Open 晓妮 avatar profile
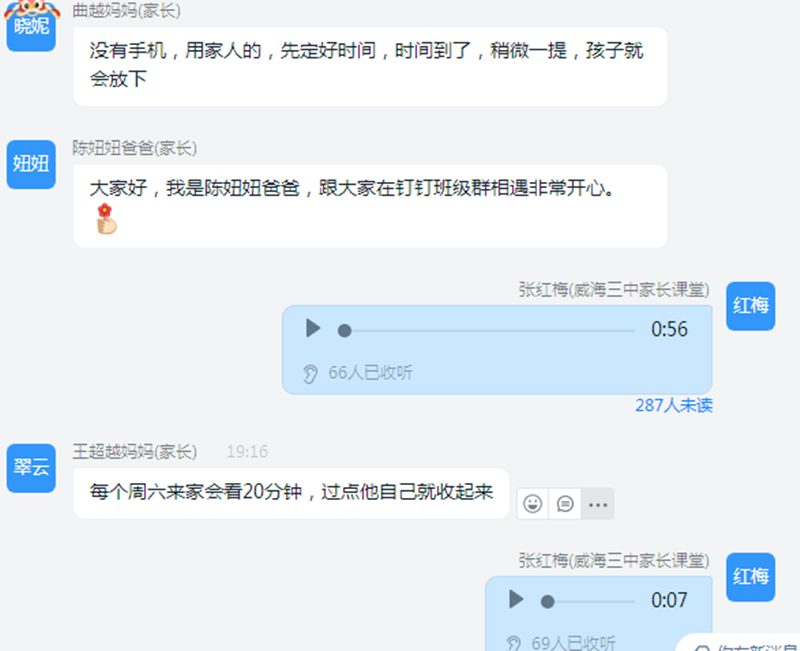Viewport: 800px width, 651px height. pos(31,27)
